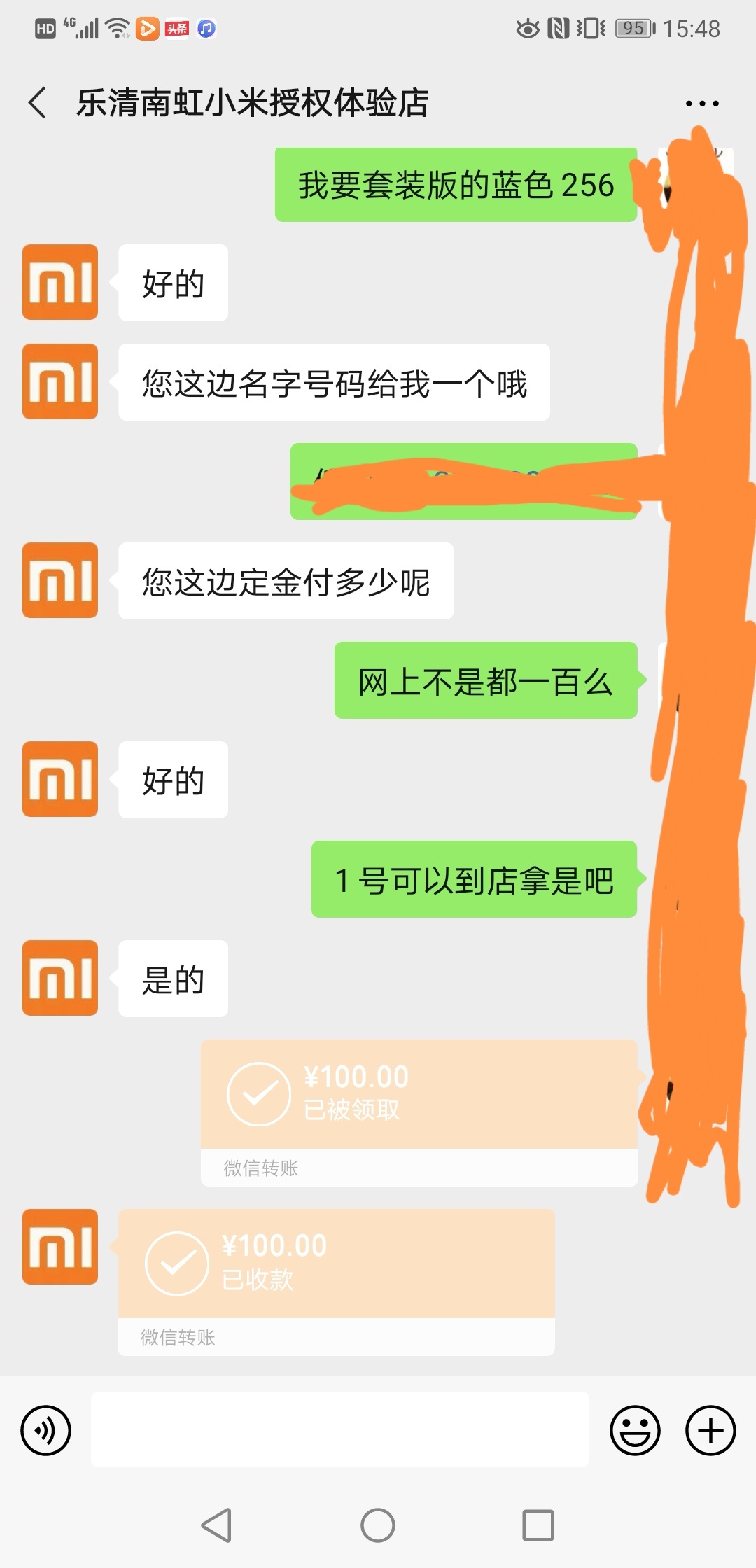Tap system home button
This screenshot has width=756, height=1568.
tap(378, 1525)
